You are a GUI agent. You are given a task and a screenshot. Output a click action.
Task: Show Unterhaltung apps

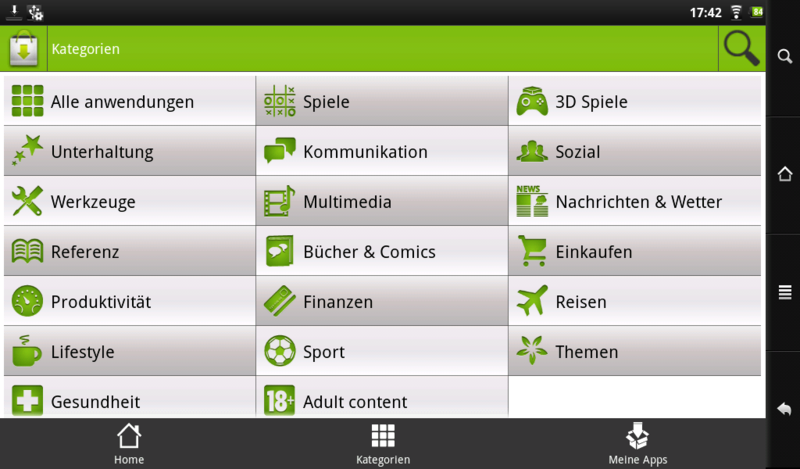(129, 151)
